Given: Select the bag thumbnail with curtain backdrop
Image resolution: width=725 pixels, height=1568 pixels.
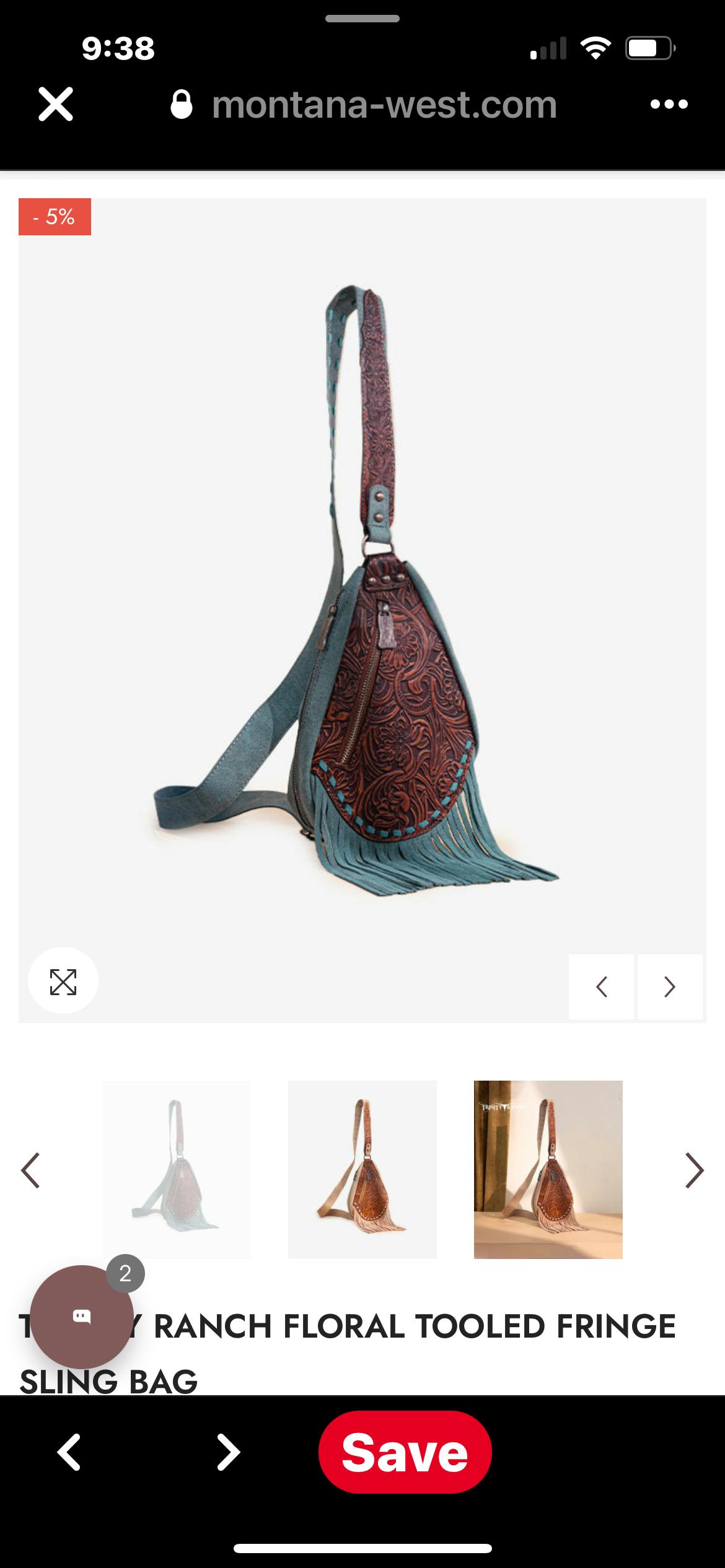Looking at the screenshot, I should 548,1169.
